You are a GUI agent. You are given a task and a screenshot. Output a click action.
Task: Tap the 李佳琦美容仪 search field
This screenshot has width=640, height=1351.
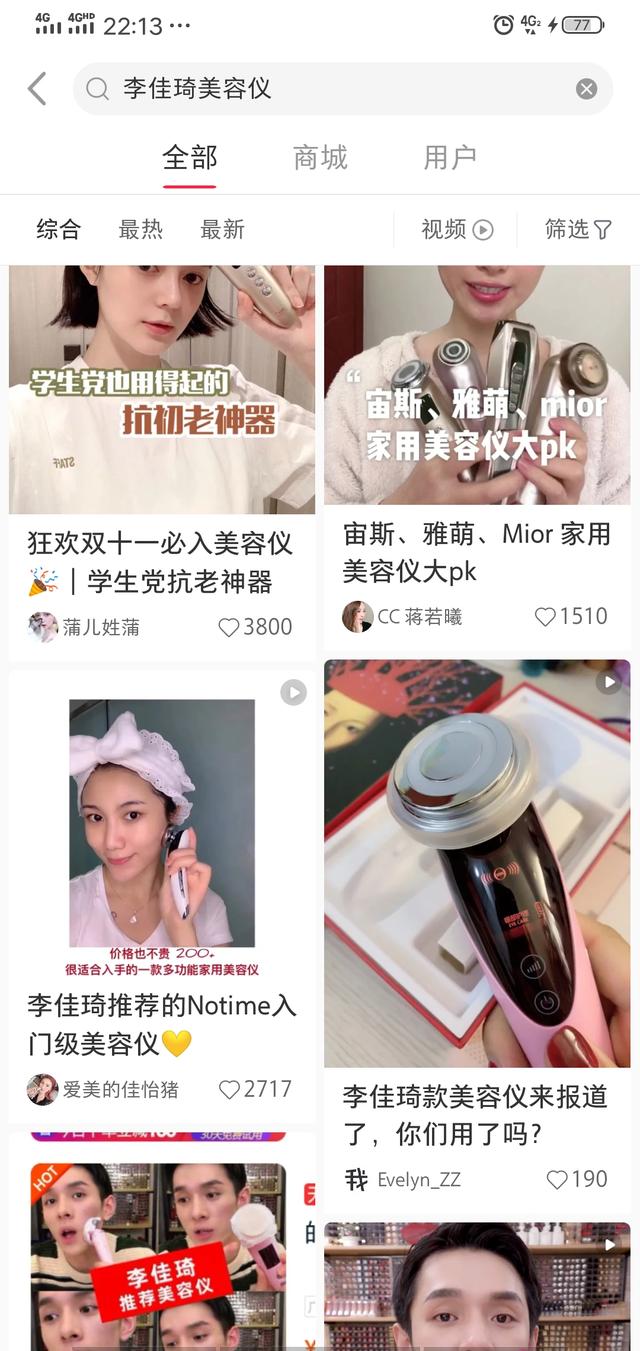click(x=330, y=89)
